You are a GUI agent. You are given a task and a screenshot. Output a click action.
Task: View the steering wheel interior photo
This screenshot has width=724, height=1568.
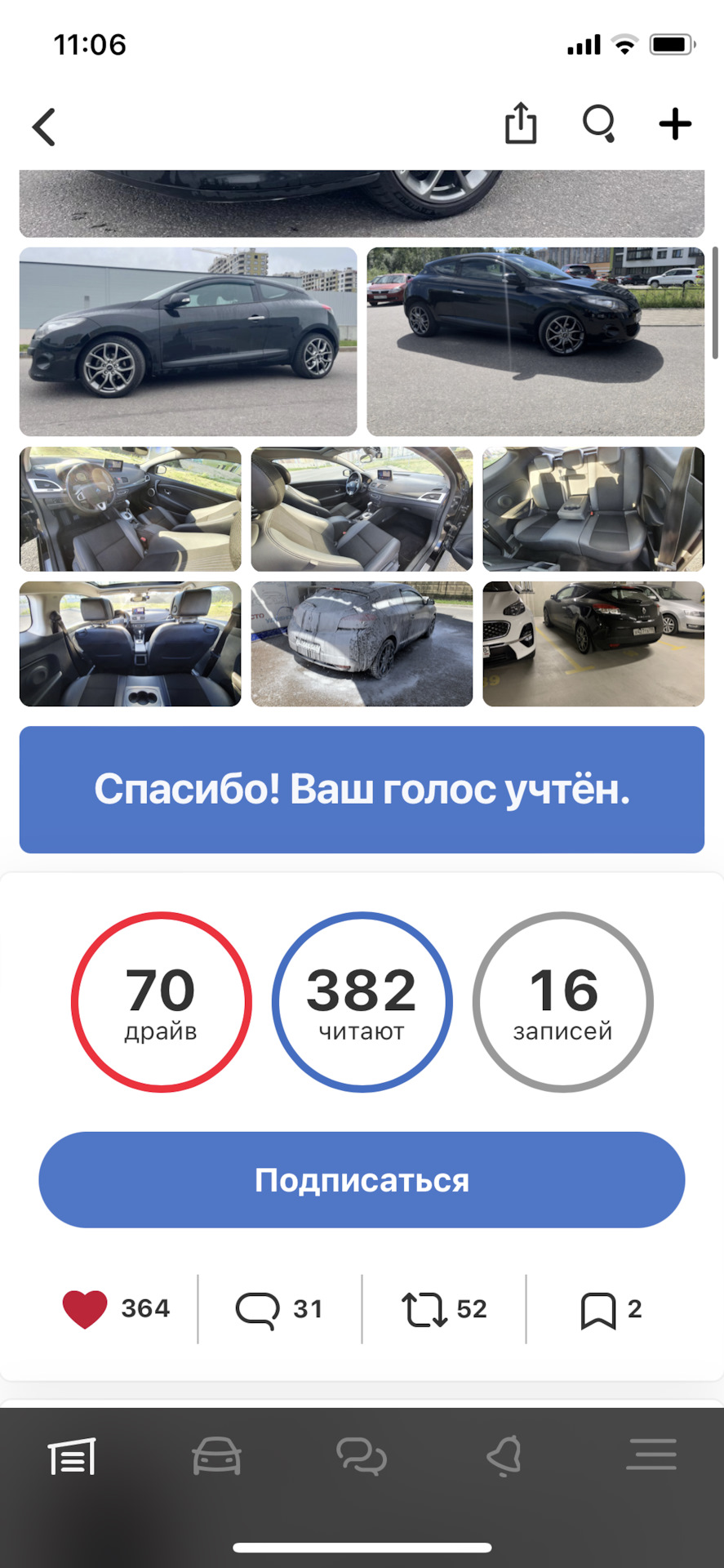[131, 509]
